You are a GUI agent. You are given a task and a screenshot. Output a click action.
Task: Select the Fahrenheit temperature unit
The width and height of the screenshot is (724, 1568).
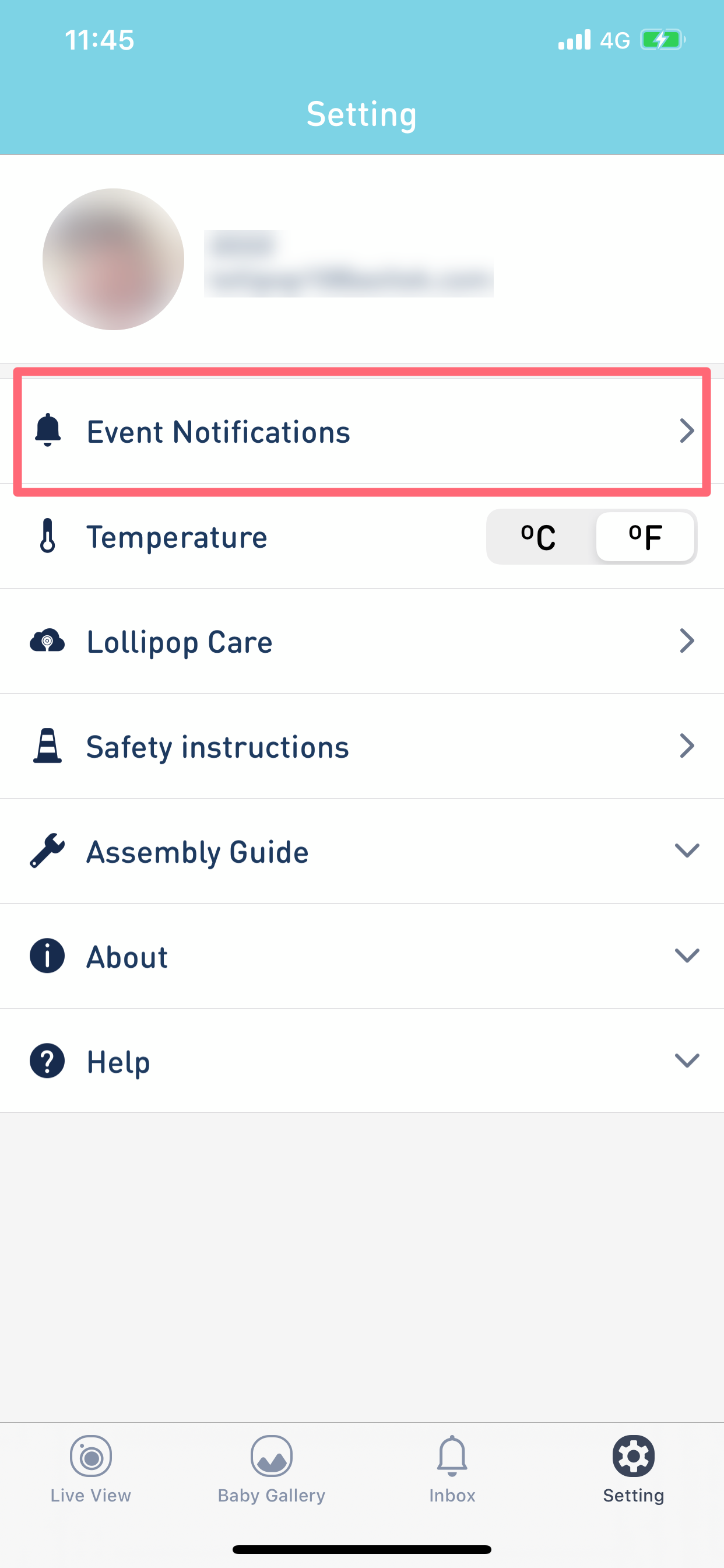pos(645,537)
